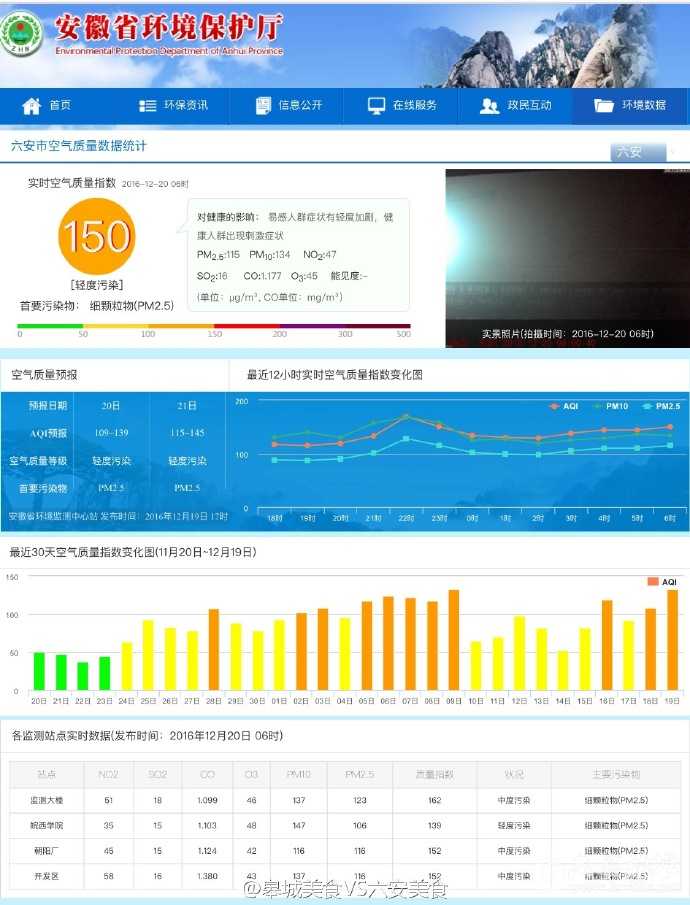Switch to the 环境数据 section
This screenshot has width=690, height=905.
click(630, 106)
